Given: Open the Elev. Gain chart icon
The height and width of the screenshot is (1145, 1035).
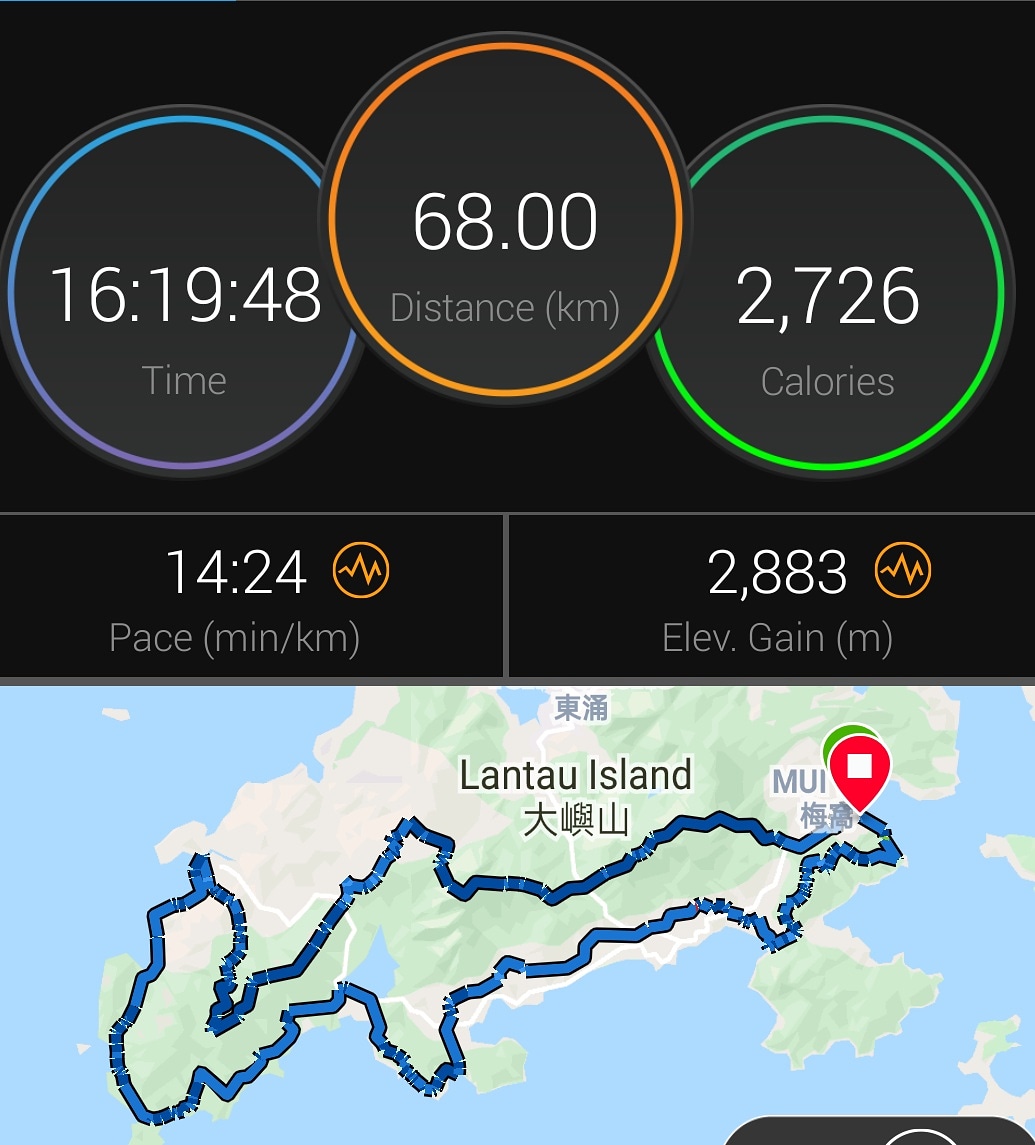Looking at the screenshot, I should (902, 571).
